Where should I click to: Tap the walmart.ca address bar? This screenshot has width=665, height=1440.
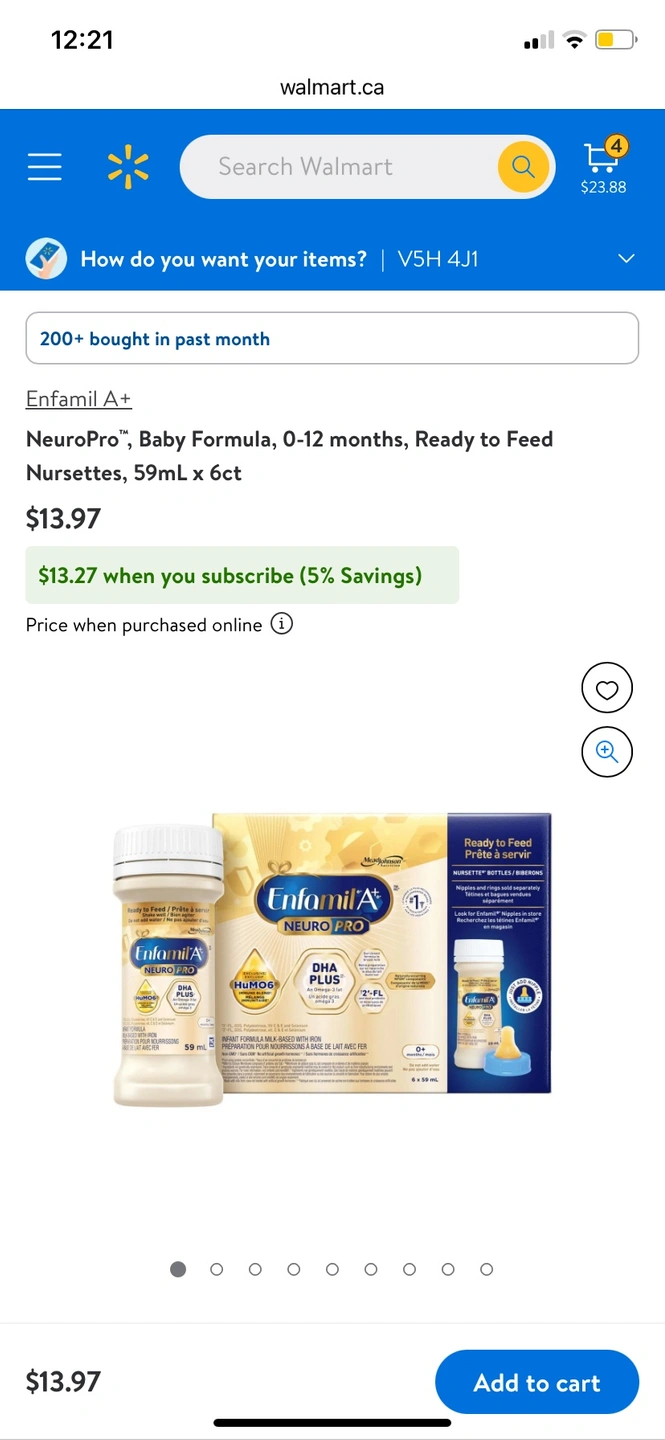[x=332, y=87]
